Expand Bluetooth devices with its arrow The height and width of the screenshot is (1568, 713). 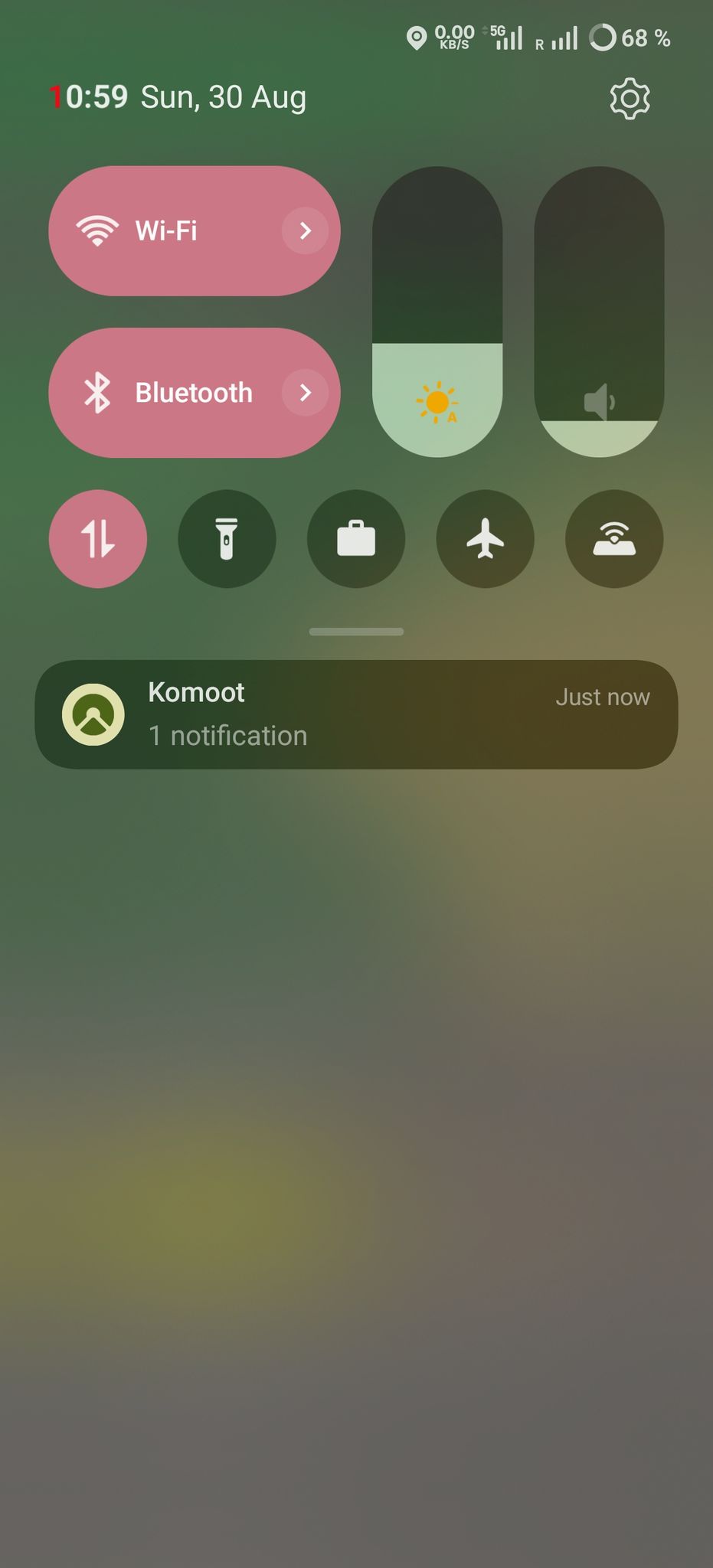[x=305, y=393]
